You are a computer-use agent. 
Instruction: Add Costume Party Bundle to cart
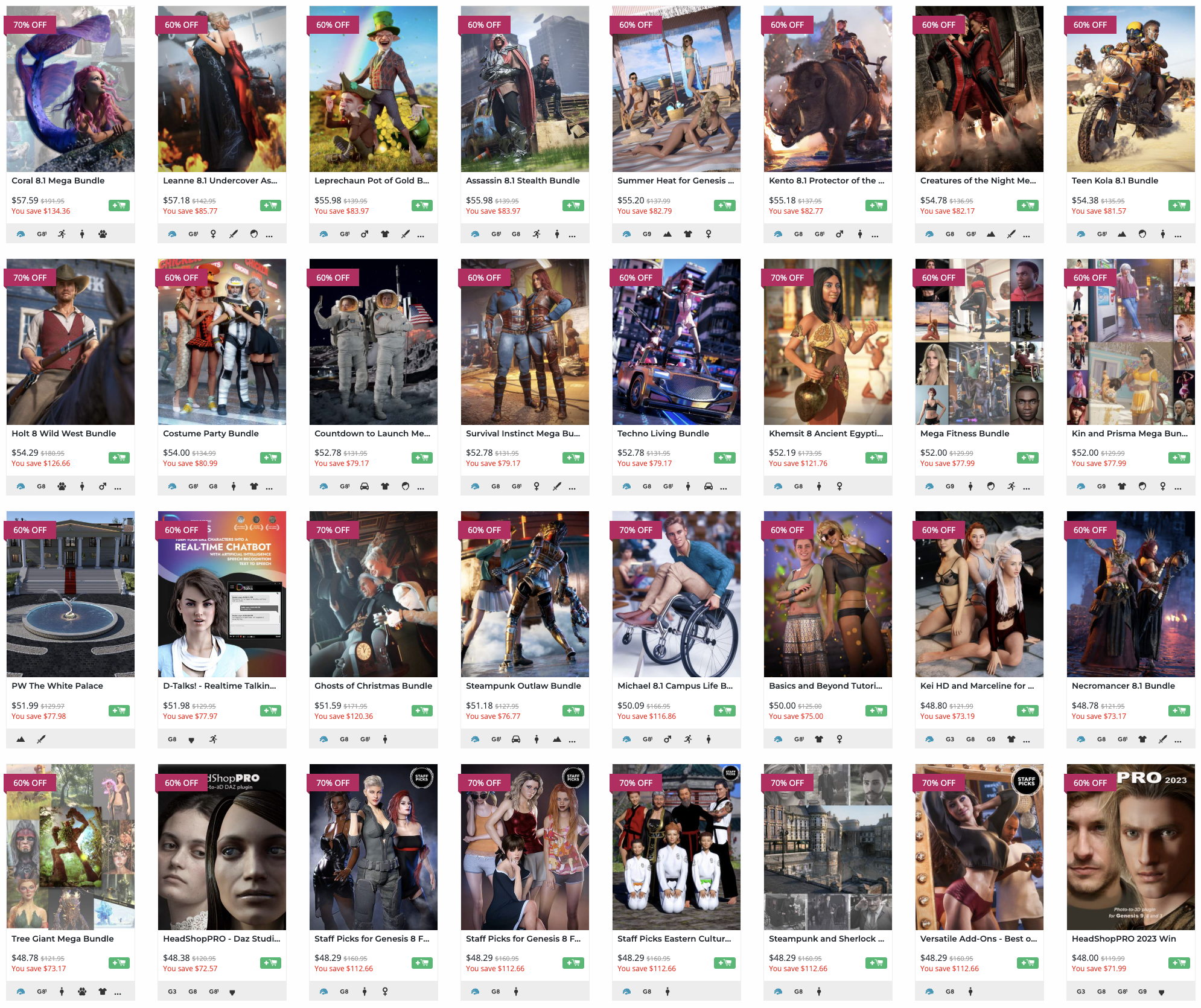coord(270,458)
